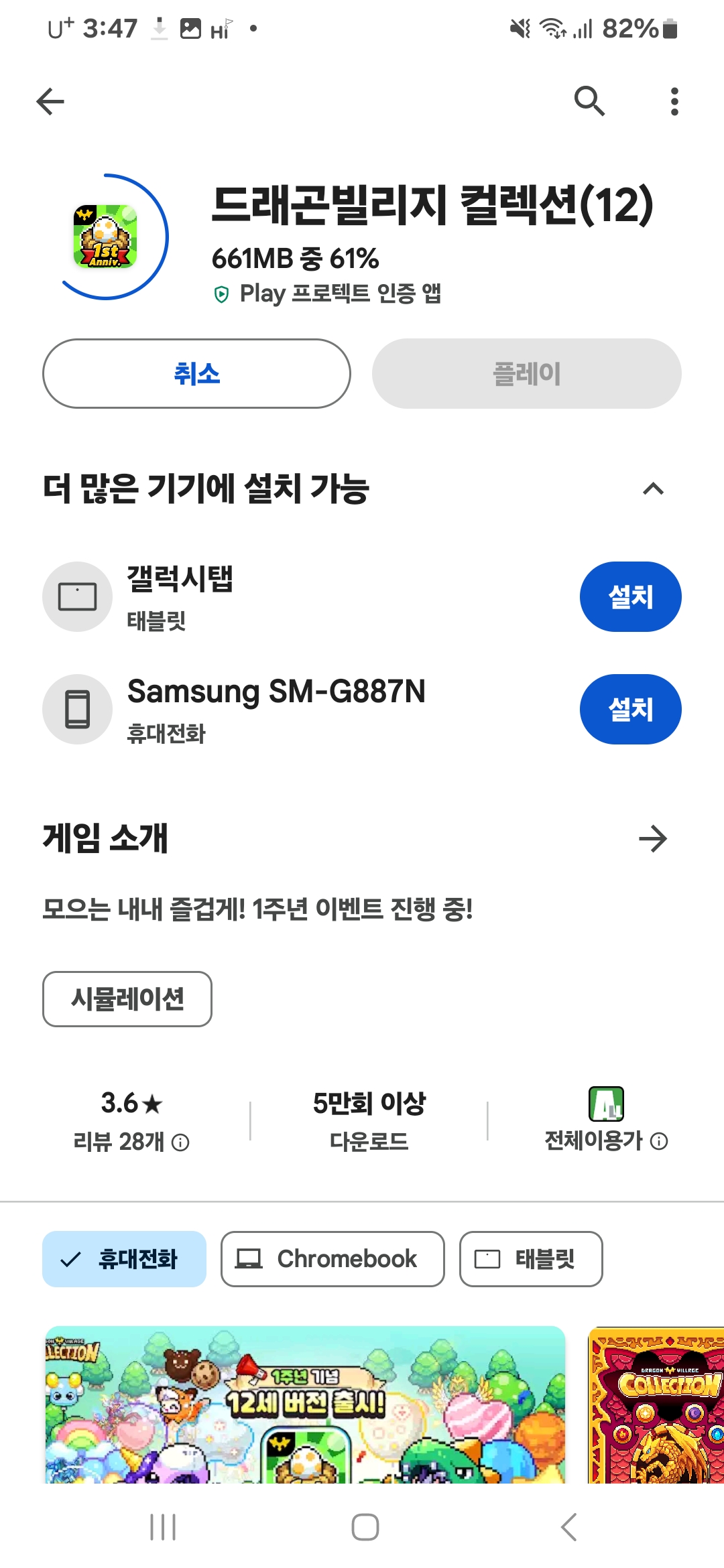
Task: Tap the system home button
Action: 365,1527
